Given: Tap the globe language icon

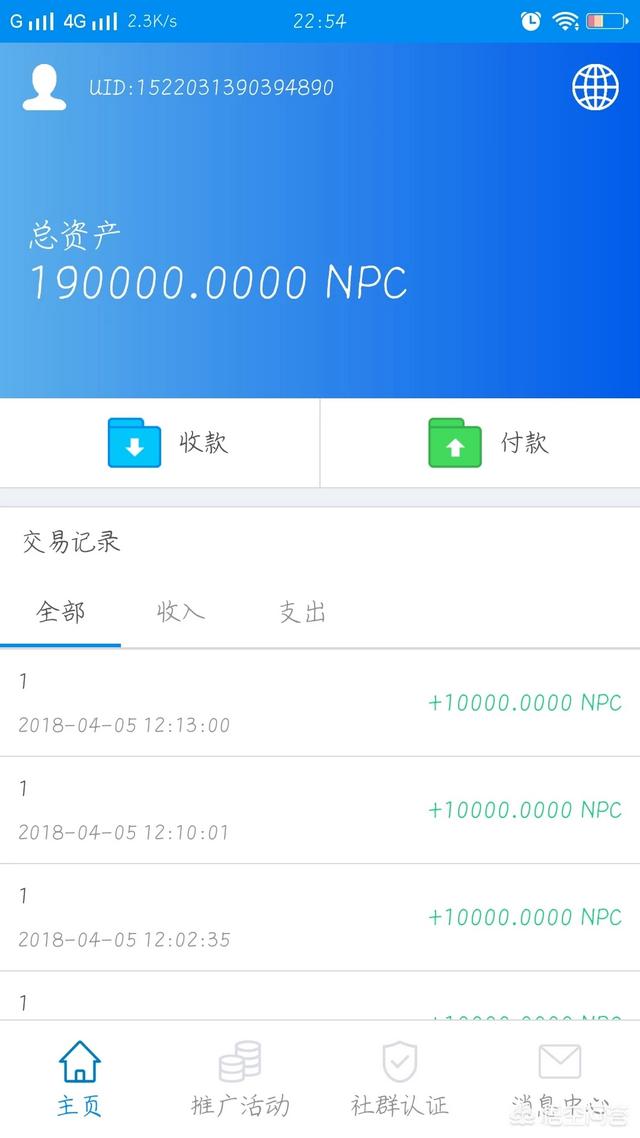Looking at the screenshot, I should pos(595,88).
